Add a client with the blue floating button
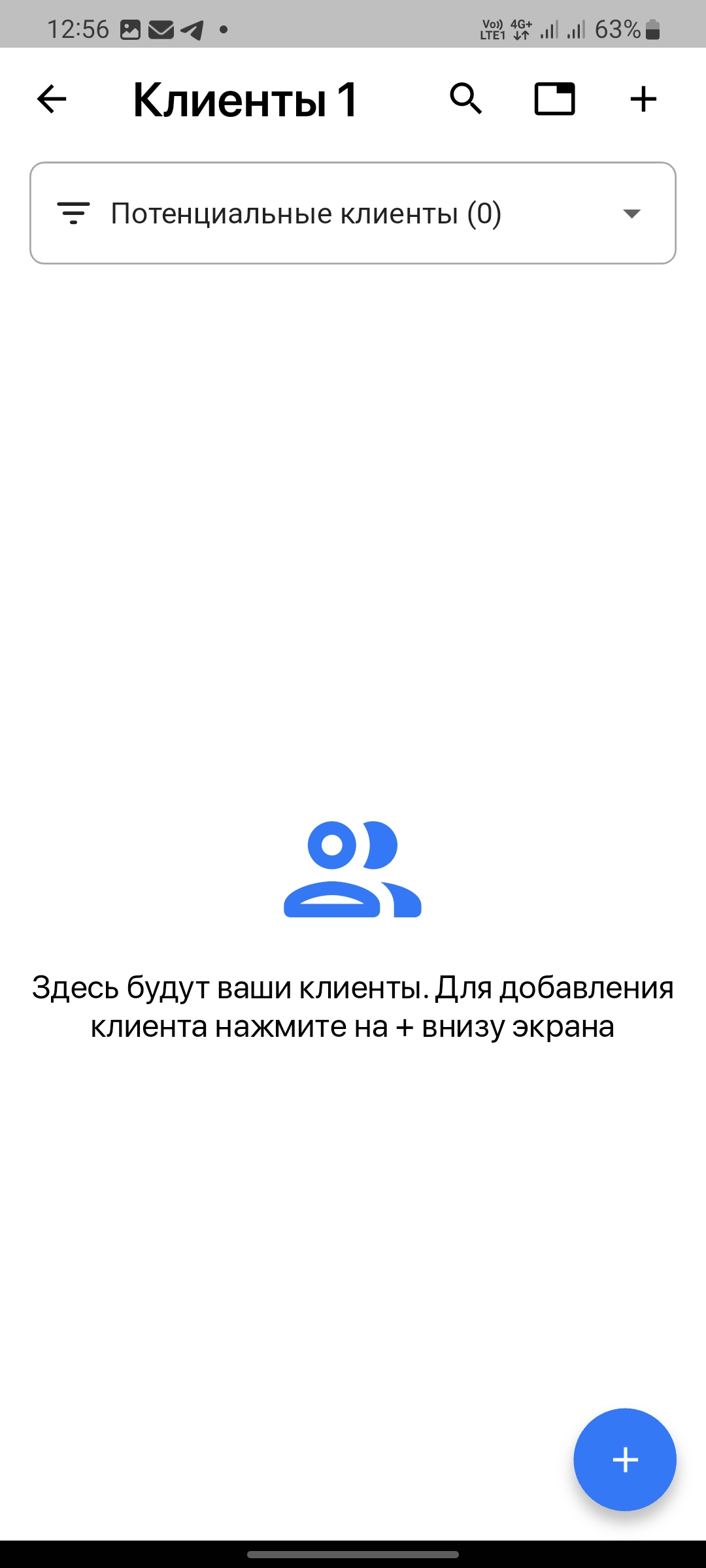The image size is (706, 1568). pos(624,1459)
